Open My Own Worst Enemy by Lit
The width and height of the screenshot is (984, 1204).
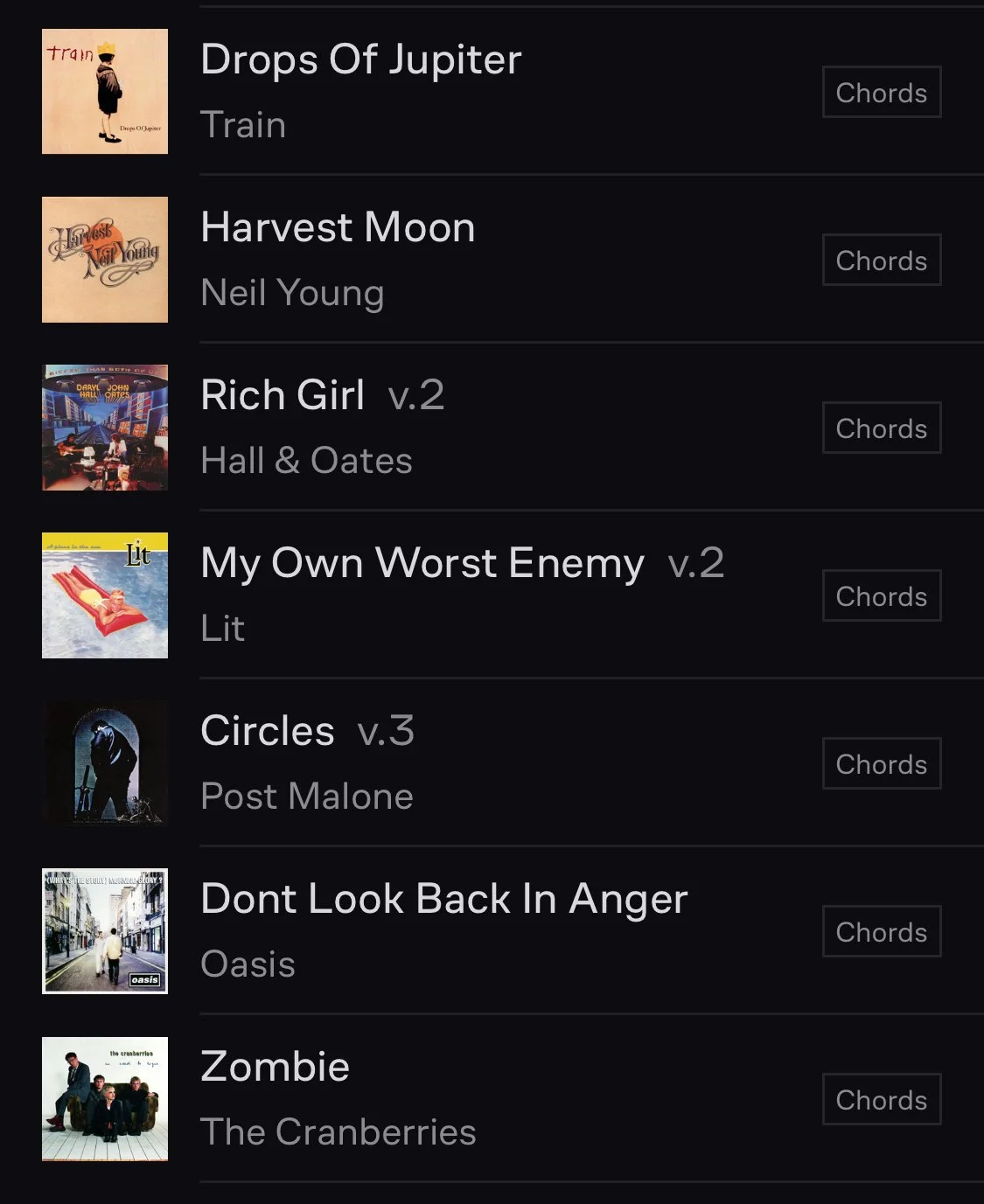pos(422,564)
